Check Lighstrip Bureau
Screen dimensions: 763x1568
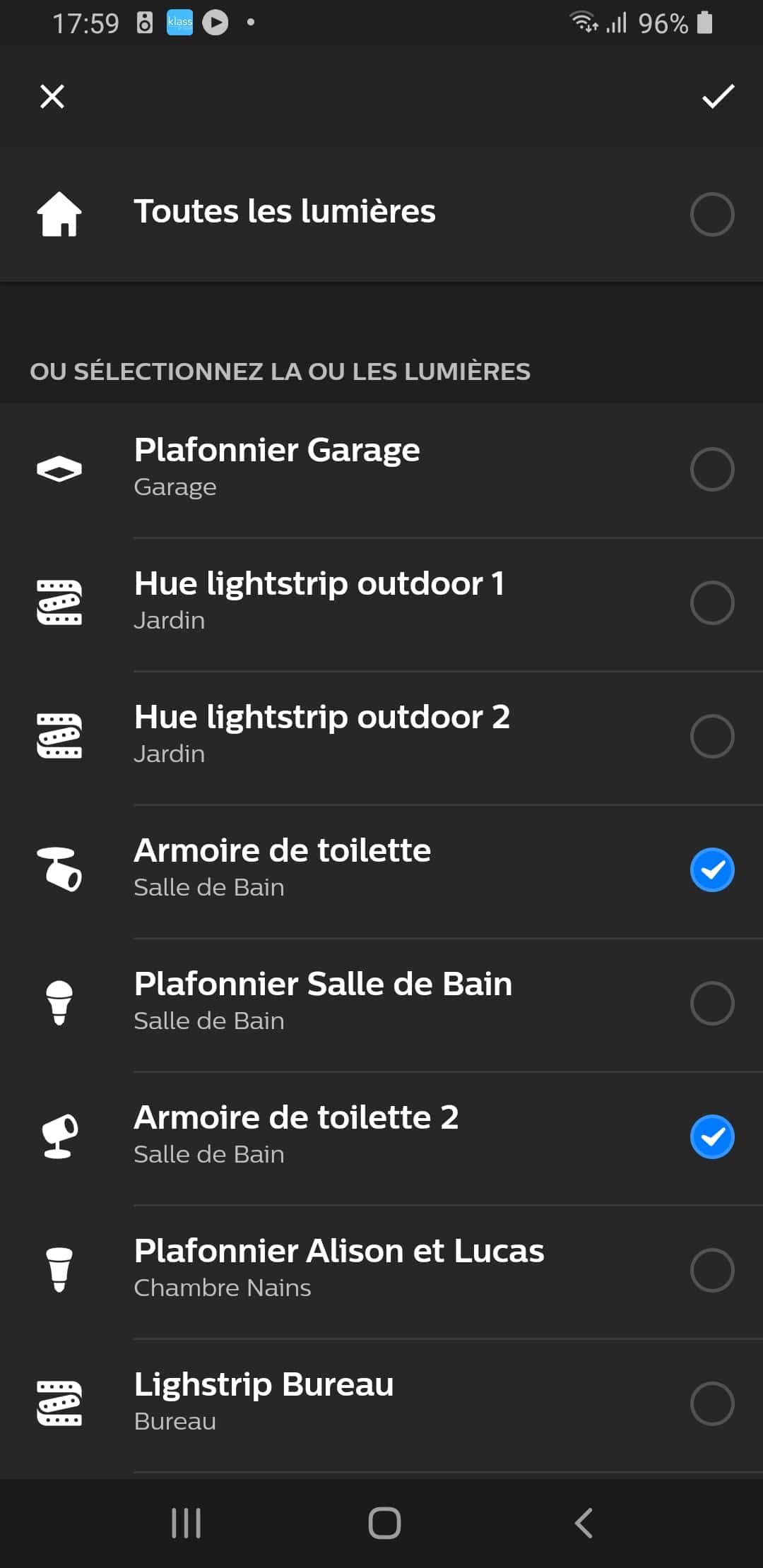[712, 1403]
